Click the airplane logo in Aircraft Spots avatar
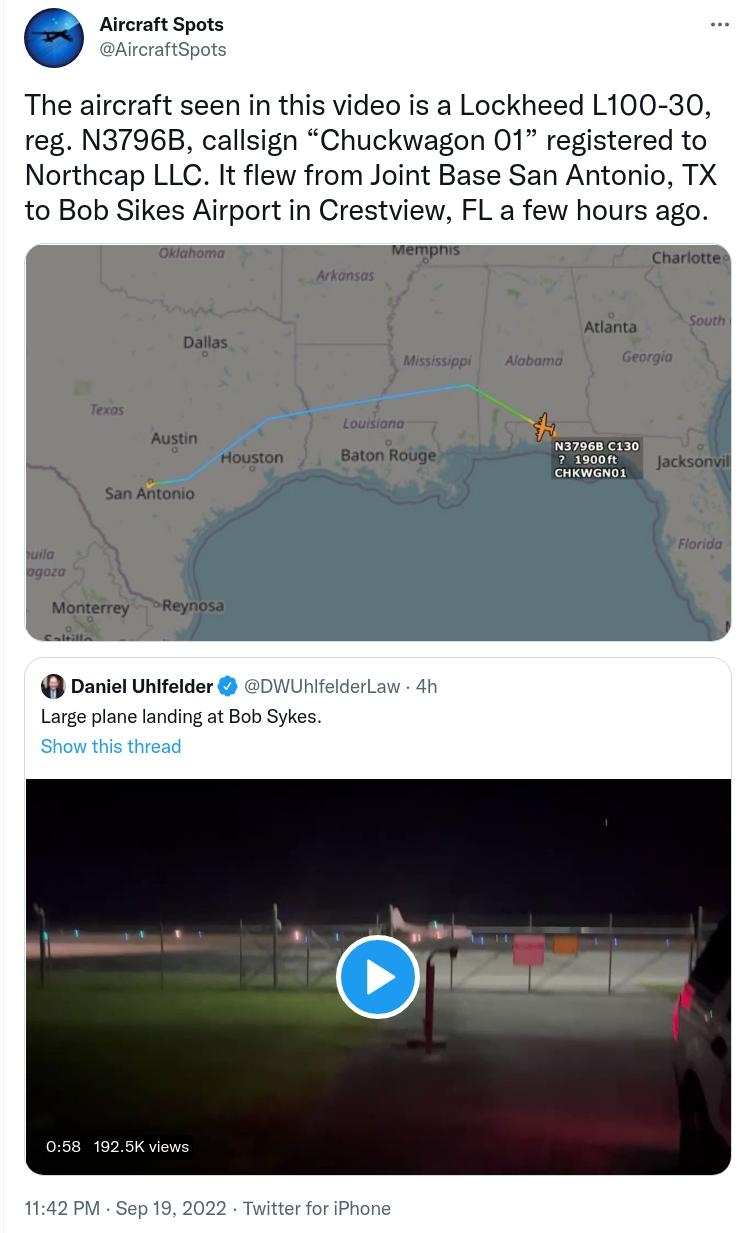The height and width of the screenshot is (1233, 752). tap(53, 35)
